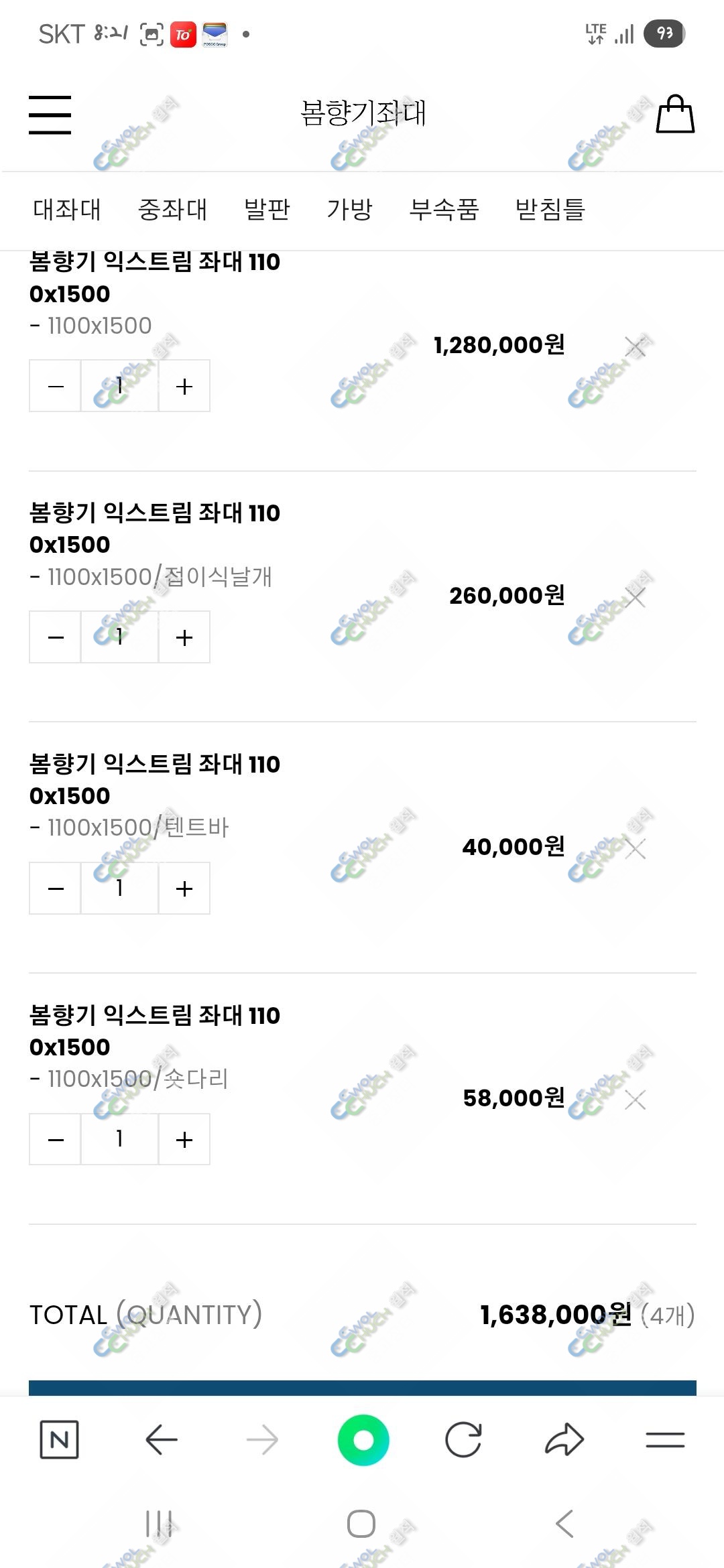724x1568 pixels.
Task: Go to the 부속품 category
Action: pyautogui.click(x=444, y=210)
